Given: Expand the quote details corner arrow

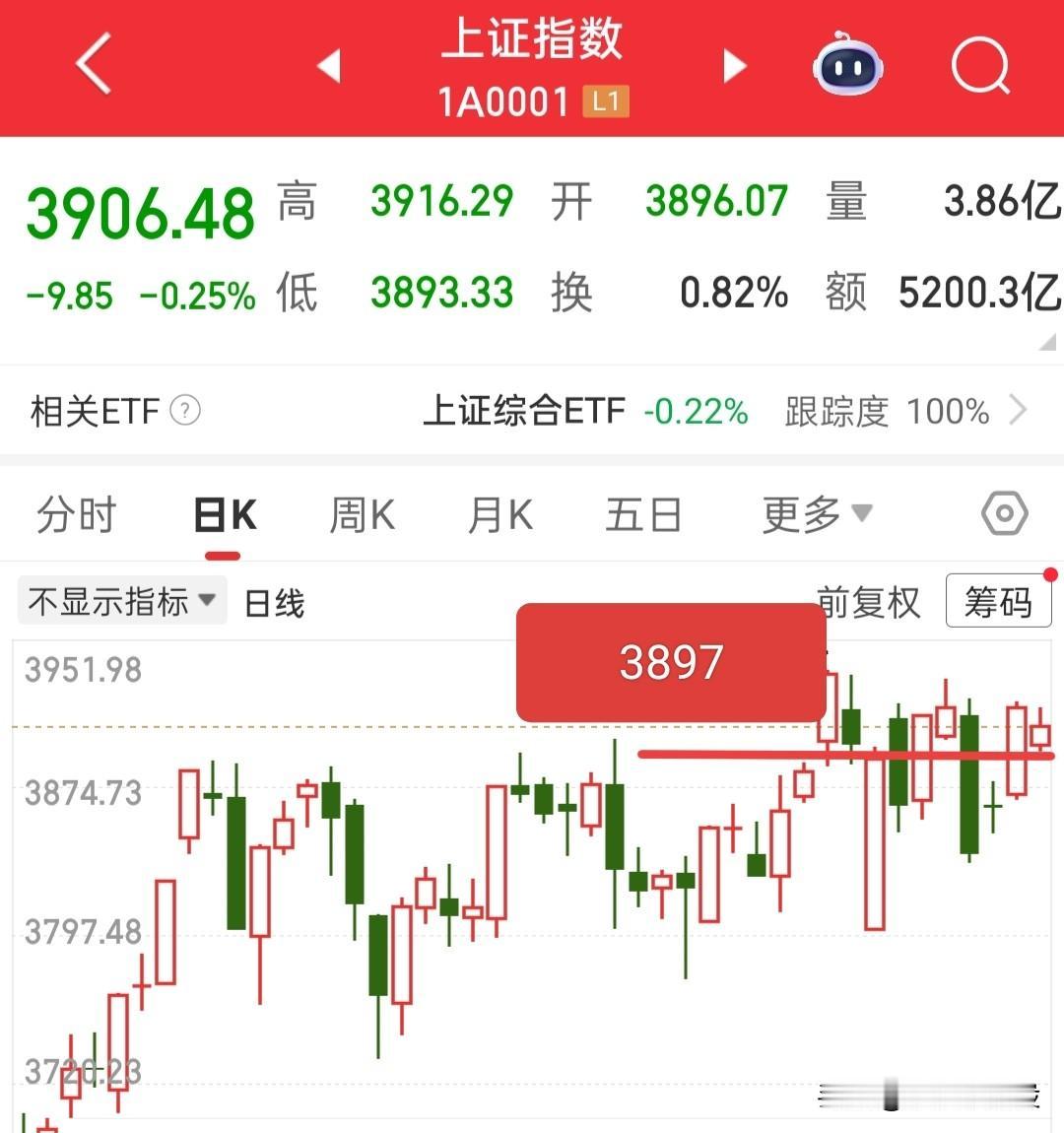Looking at the screenshot, I should click(1047, 342).
